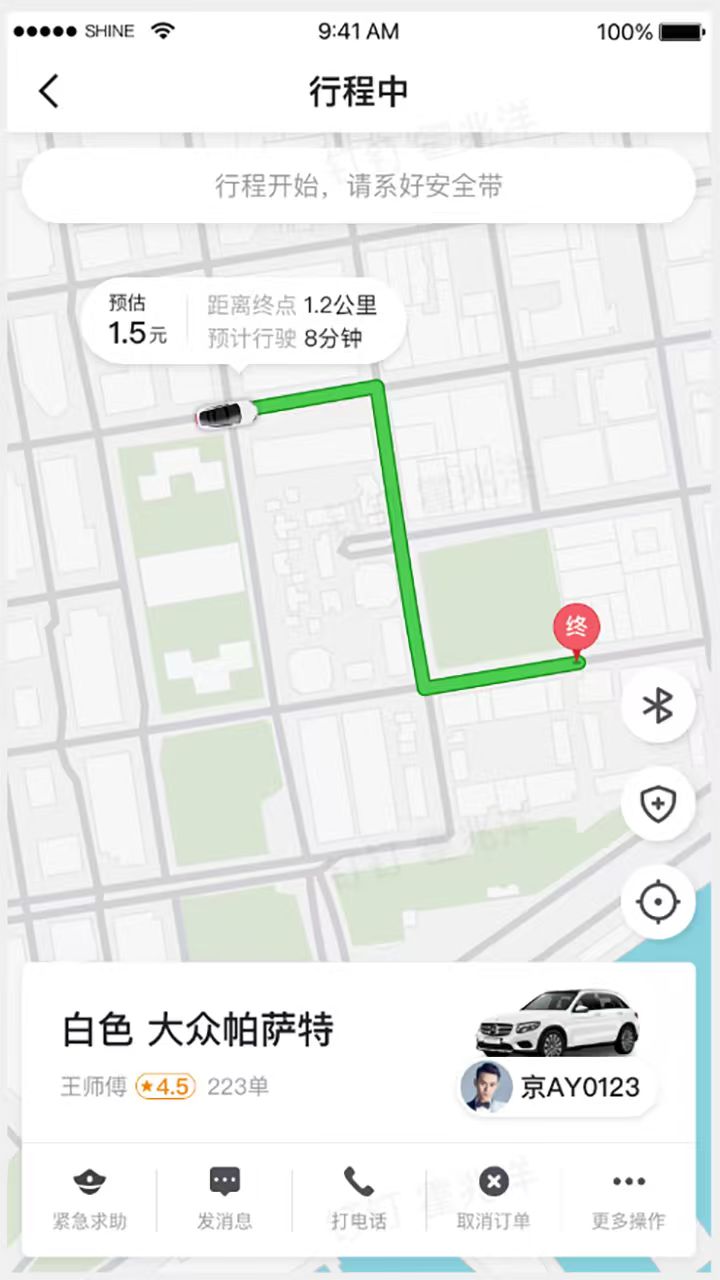Tap the 行程开始 seatbelt reminder banner
720x1280 pixels.
pos(360,186)
